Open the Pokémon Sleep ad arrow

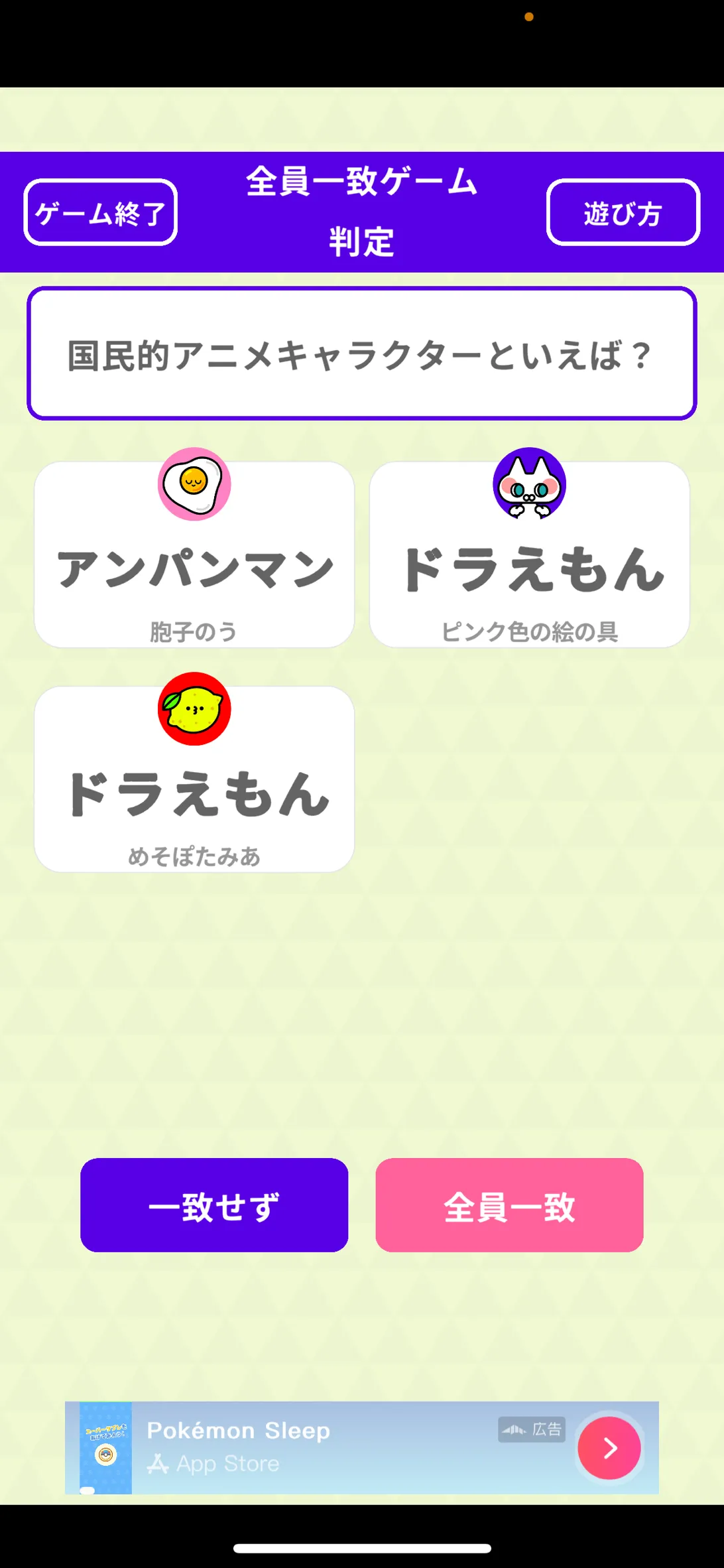click(609, 1448)
